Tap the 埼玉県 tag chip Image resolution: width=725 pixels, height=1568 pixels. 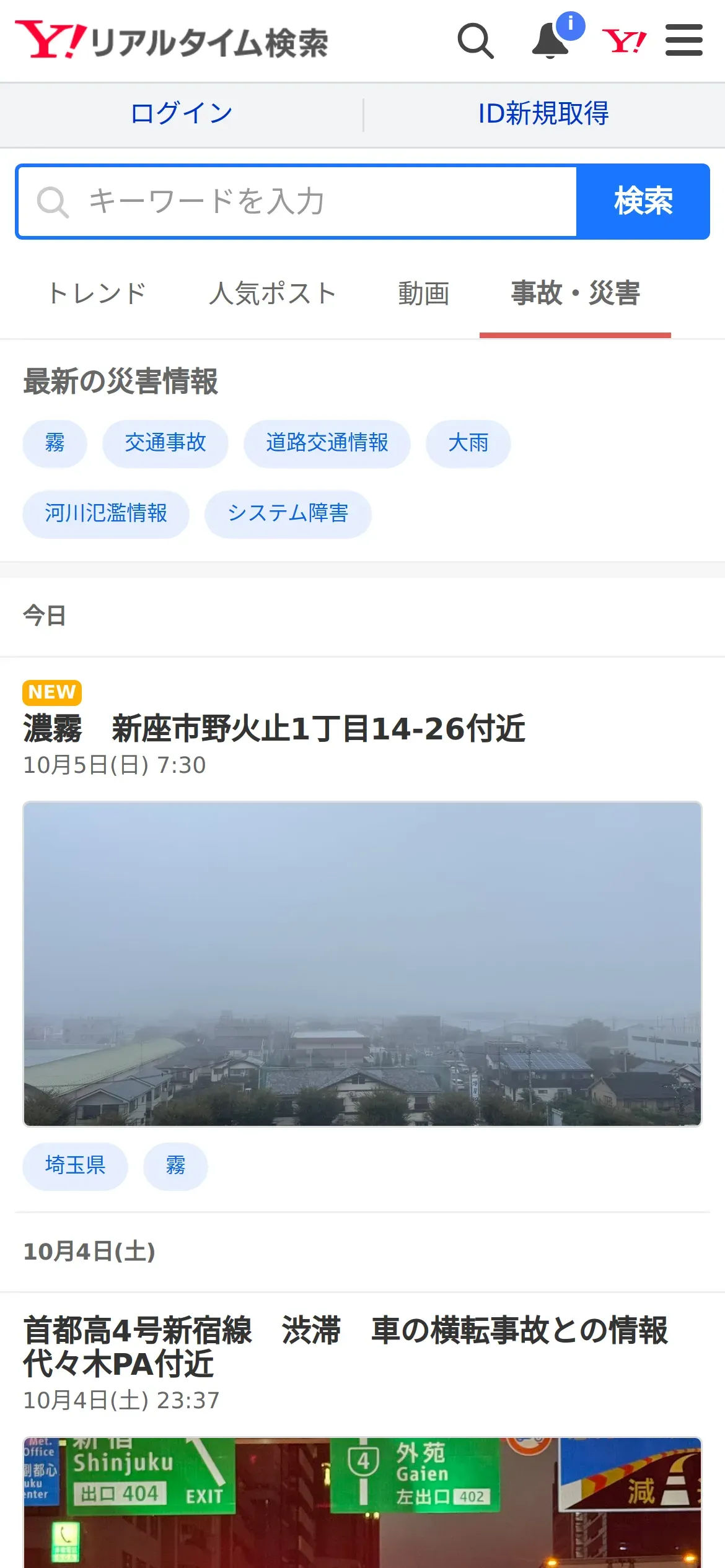tap(75, 1165)
